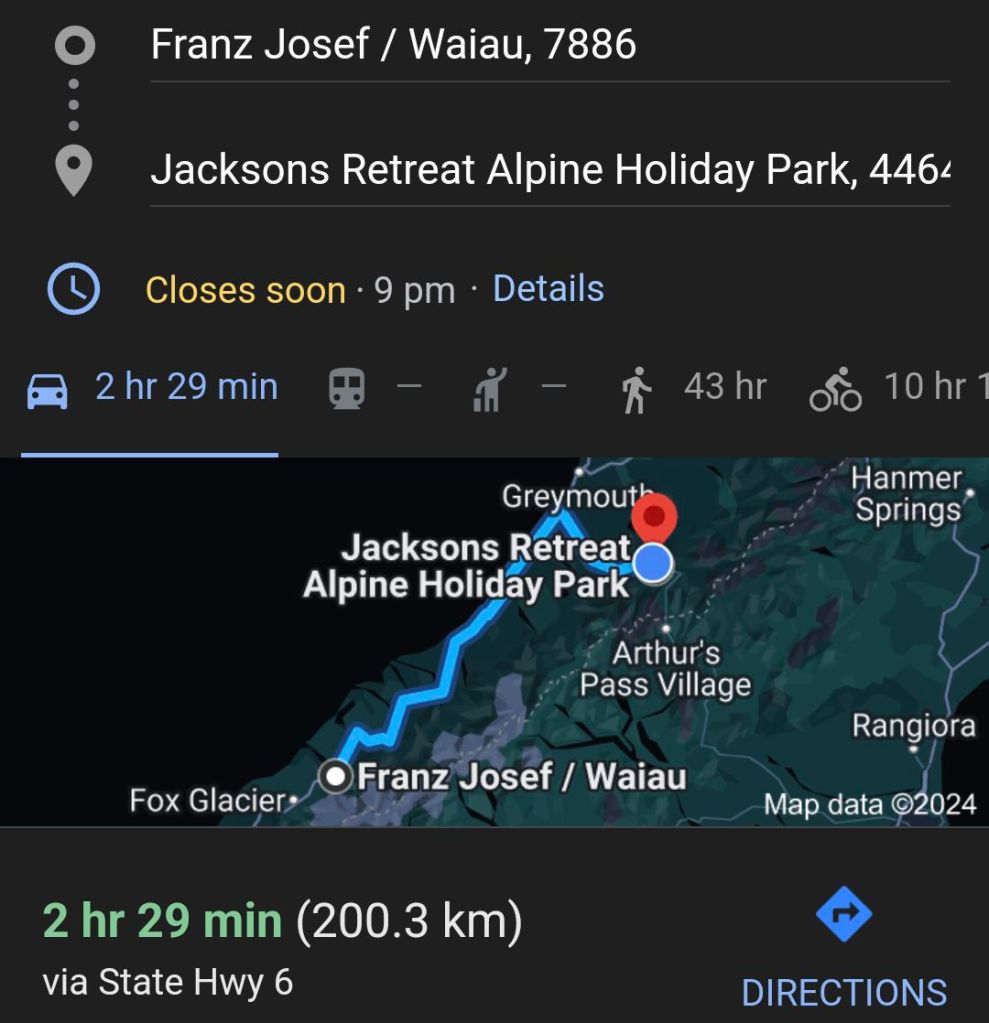Edit destination Jacksons Retreat Alpine Holiday Park

click(548, 171)
